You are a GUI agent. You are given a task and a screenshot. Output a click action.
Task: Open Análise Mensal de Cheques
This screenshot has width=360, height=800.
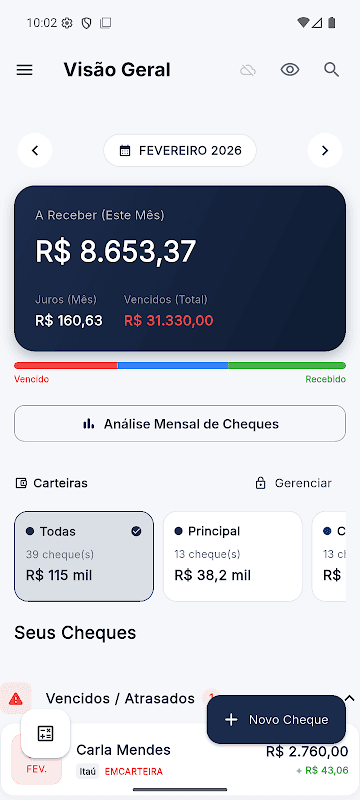point(180,423)
